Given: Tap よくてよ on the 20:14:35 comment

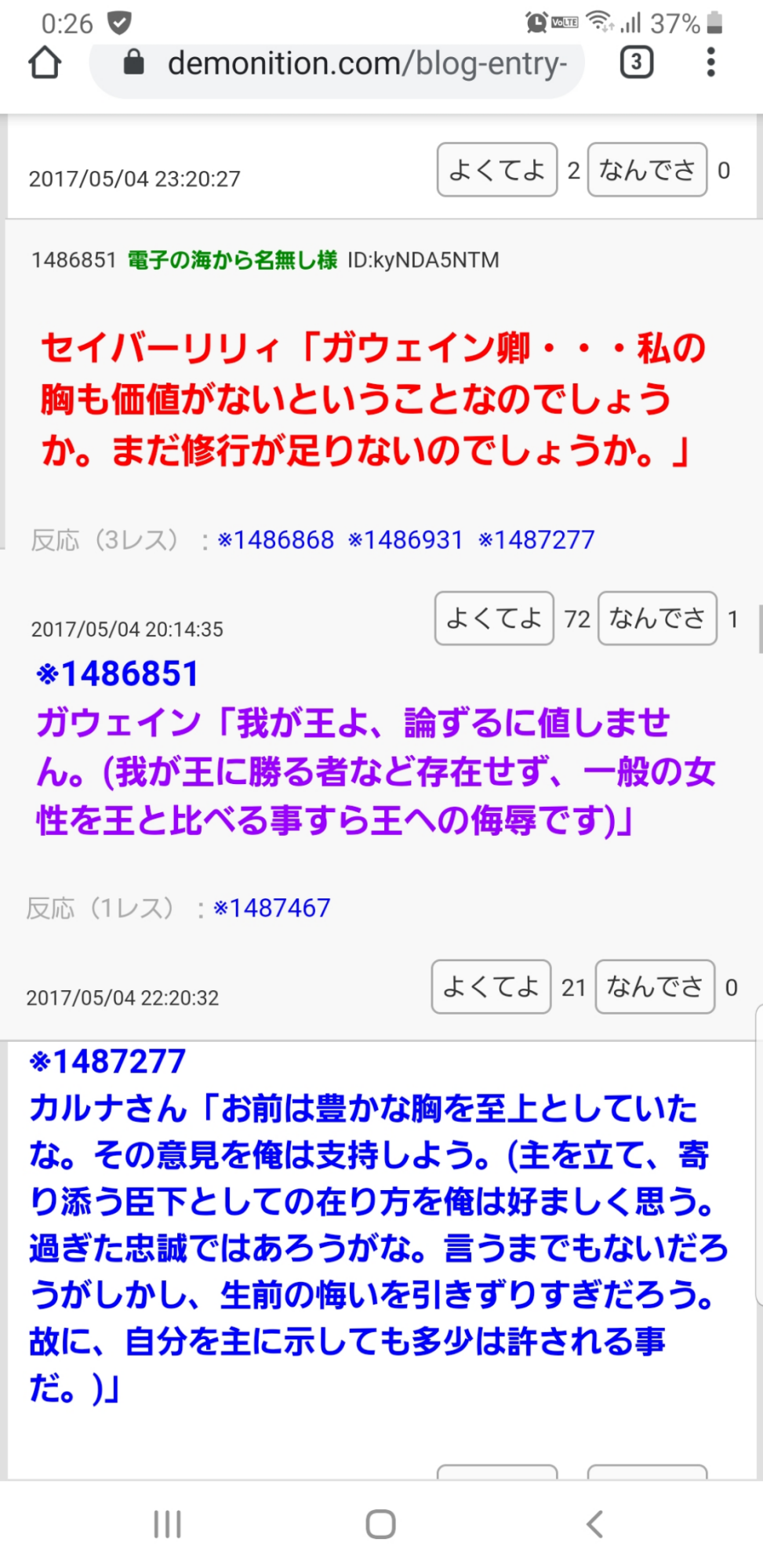Looking at the screenshot, I should coord(494,619).
